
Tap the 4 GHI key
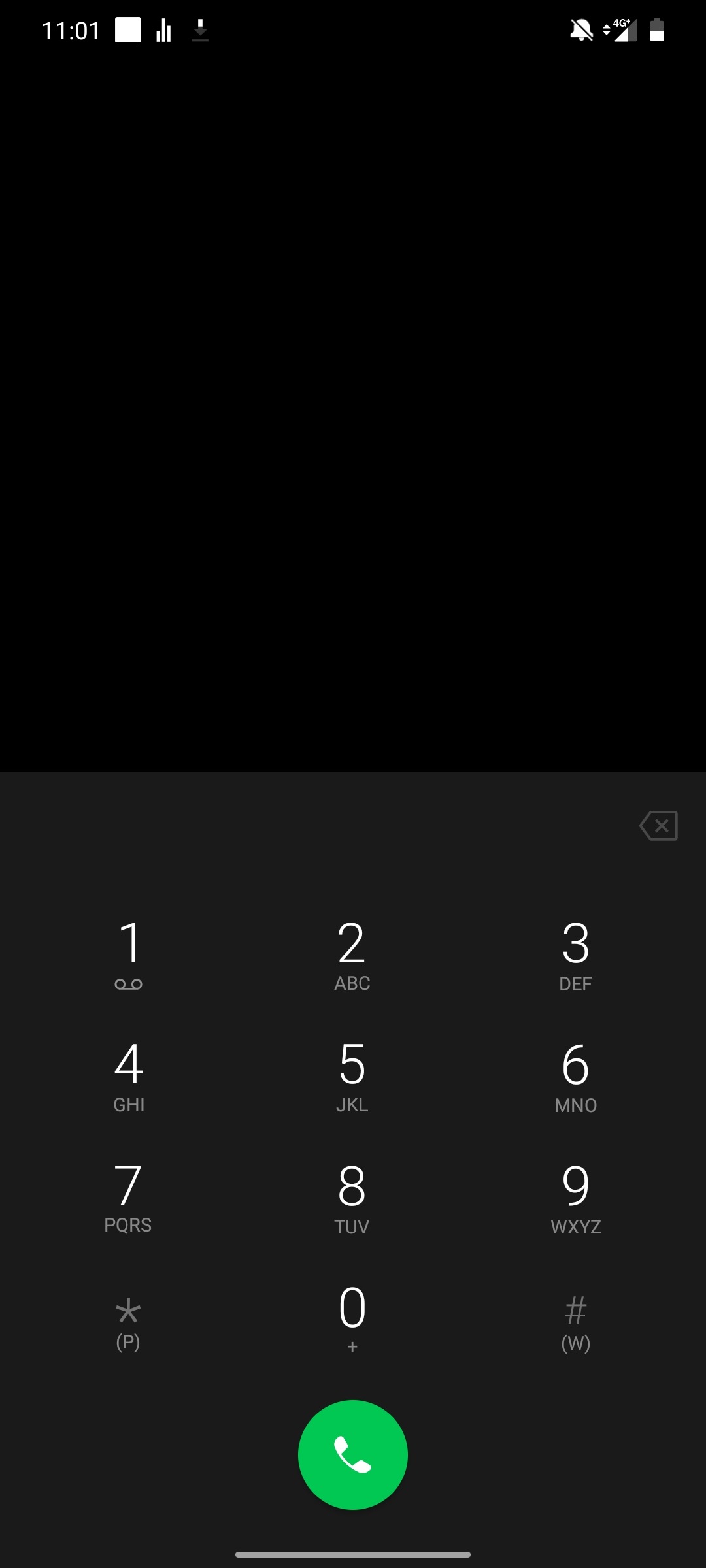click(129, 1076)
